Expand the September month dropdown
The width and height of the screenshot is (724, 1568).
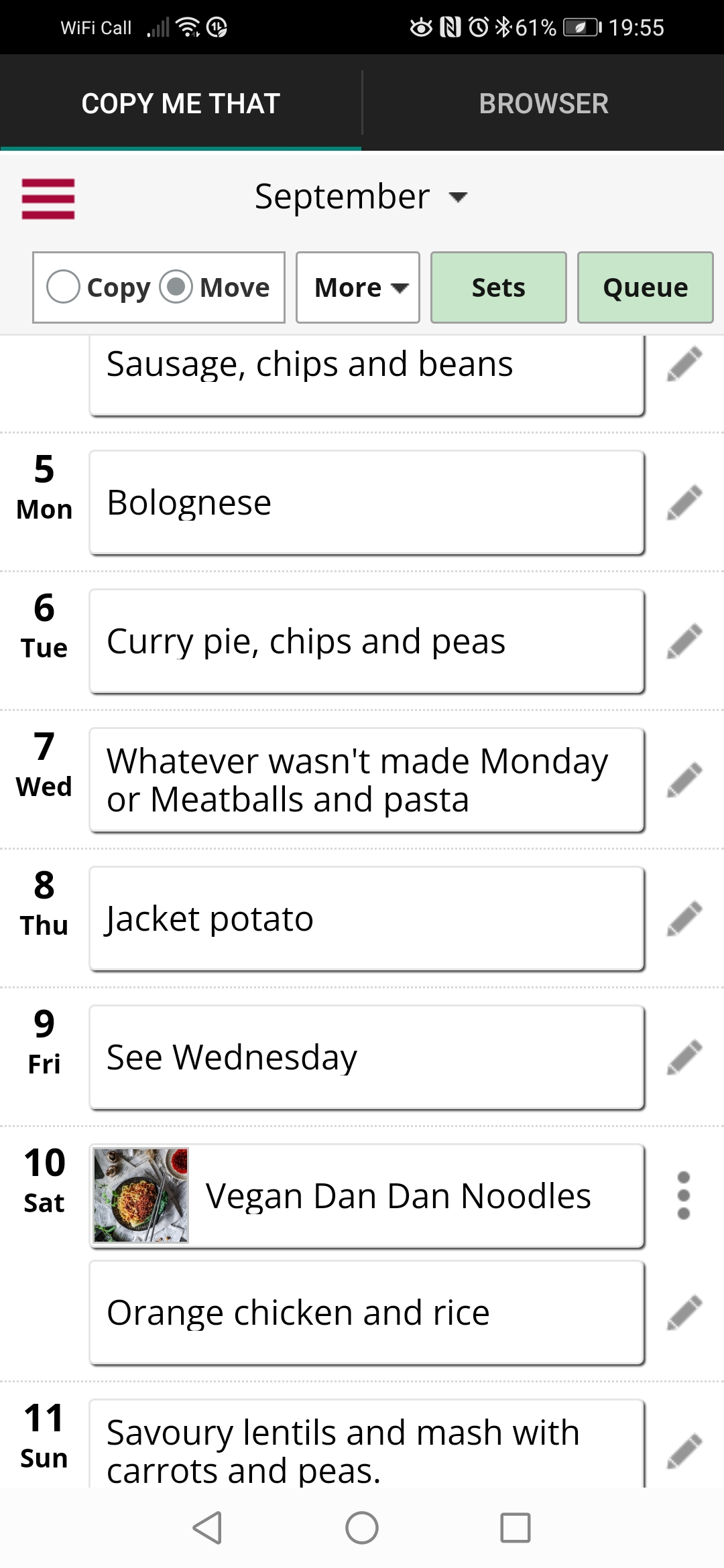(361, 196)
